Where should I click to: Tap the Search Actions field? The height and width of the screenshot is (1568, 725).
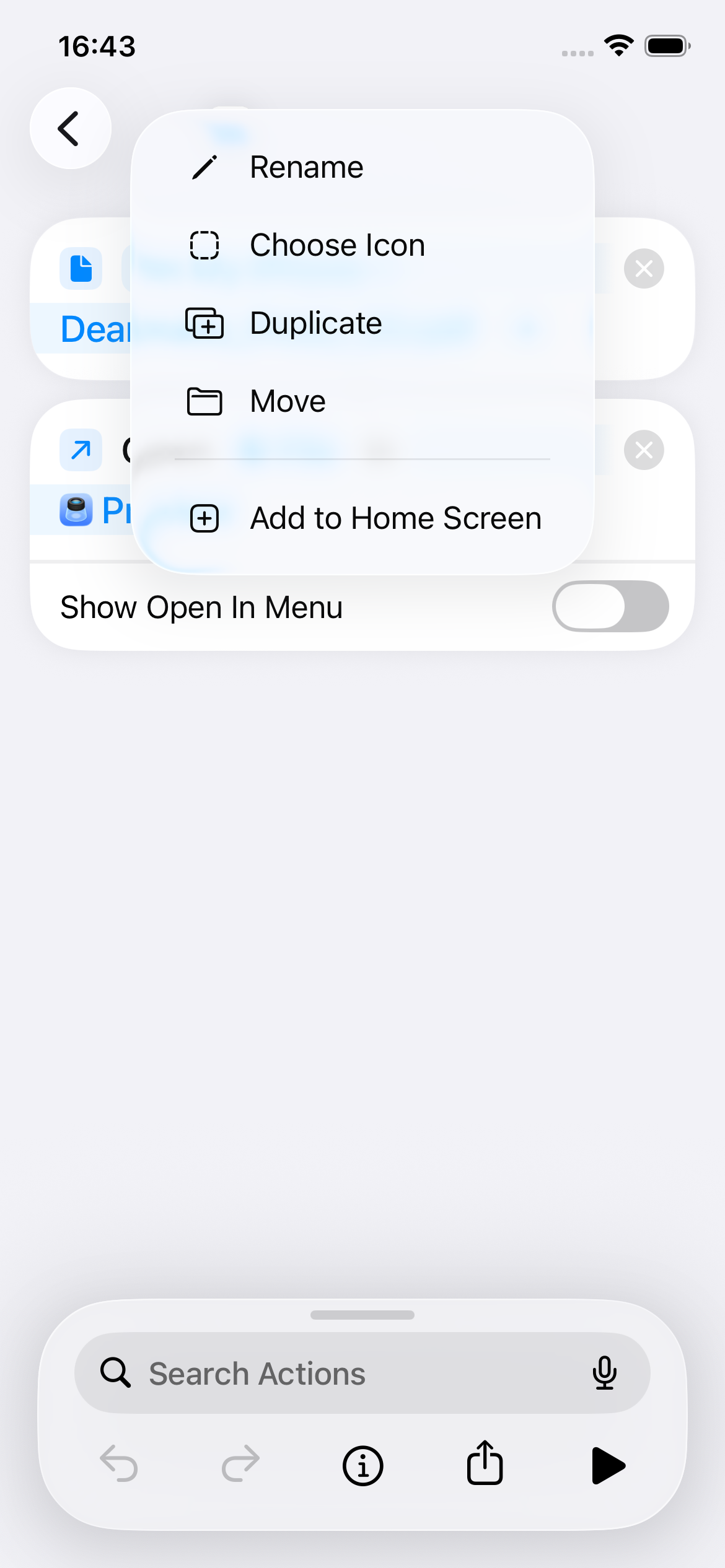coord(362,1373)
